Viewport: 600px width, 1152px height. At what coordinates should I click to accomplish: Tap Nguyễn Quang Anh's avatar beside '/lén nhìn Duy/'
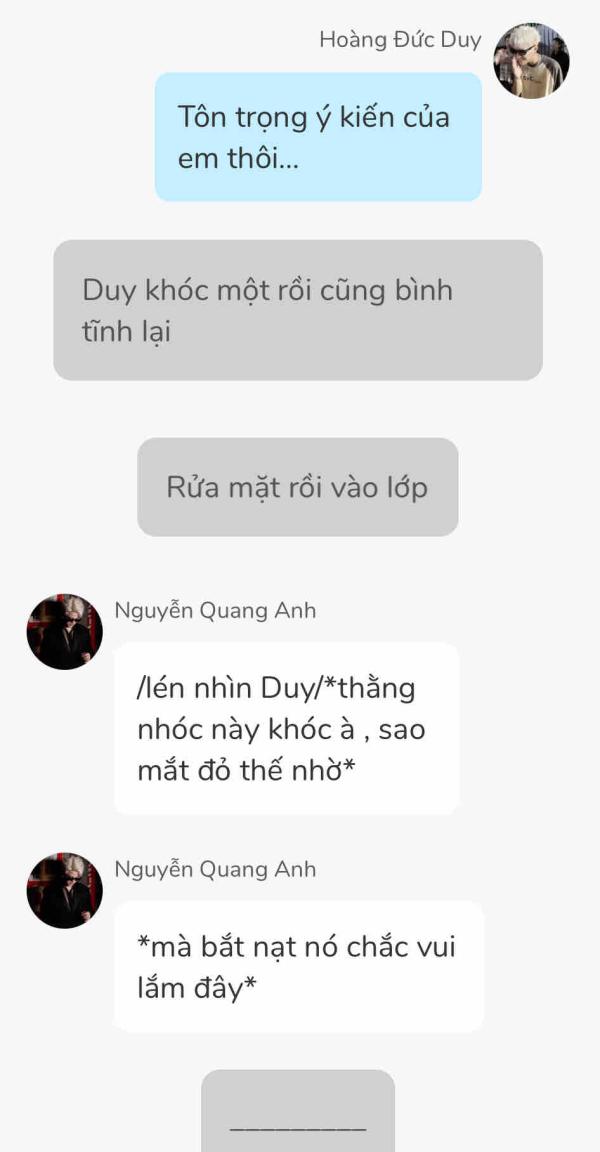tap(64, 632)
